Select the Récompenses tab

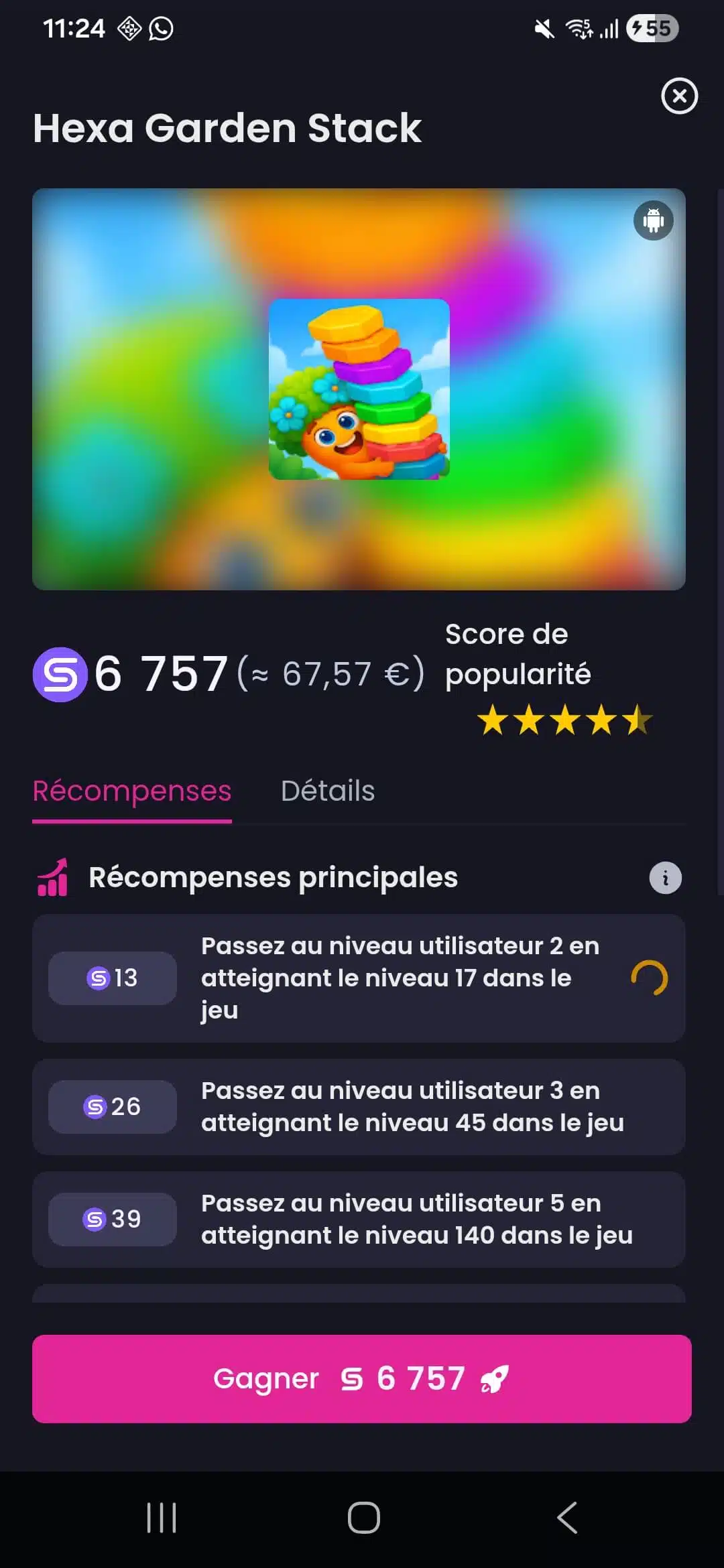coord(132,791)
